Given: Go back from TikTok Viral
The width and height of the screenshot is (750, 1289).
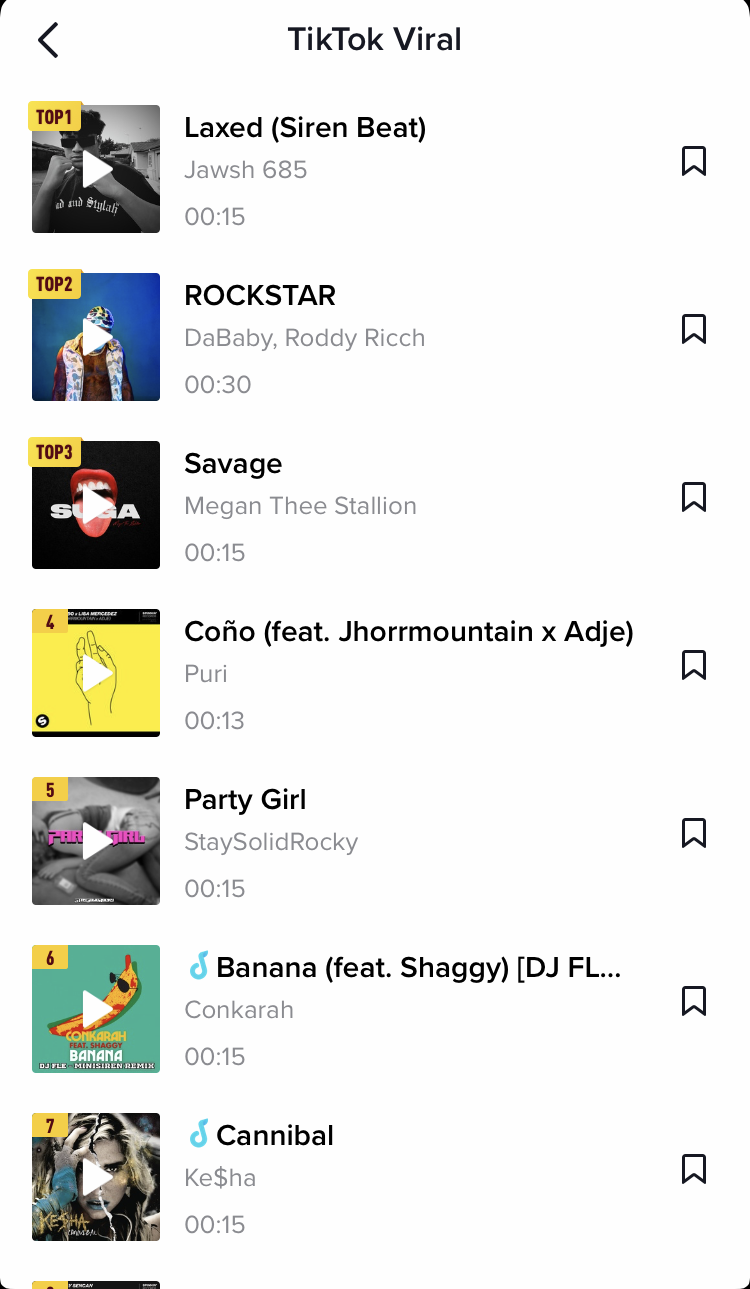Looking at the screenshot, I should 48,40.
